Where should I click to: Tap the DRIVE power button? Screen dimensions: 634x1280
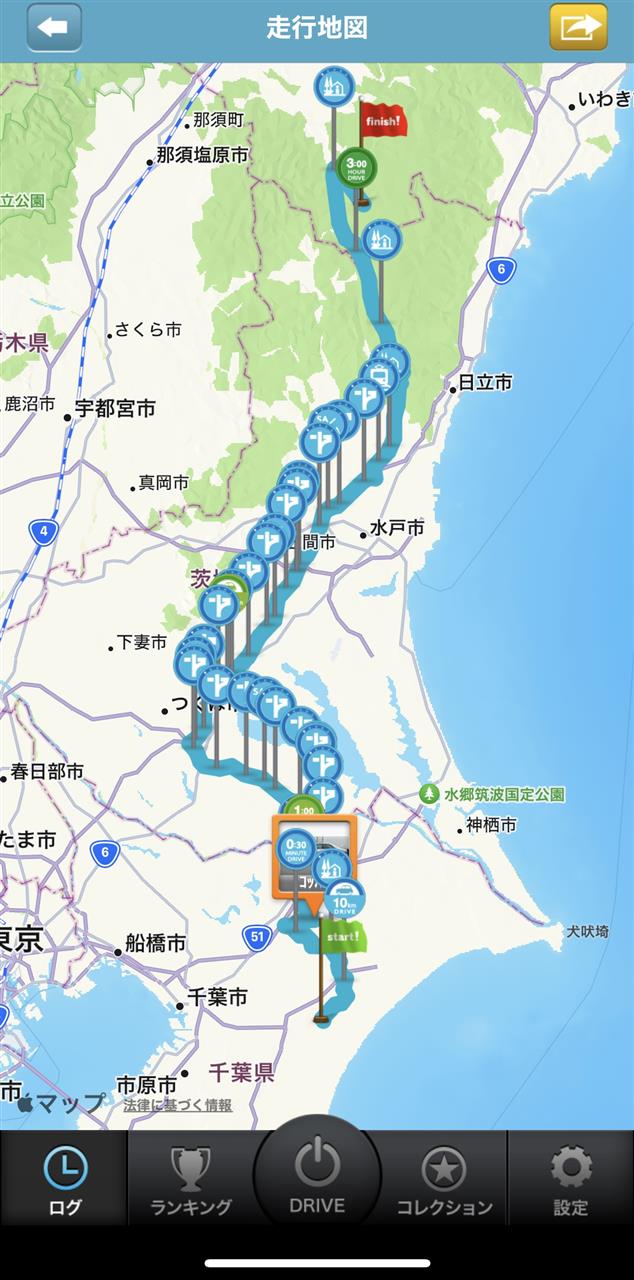click(x=317, y=1175)
